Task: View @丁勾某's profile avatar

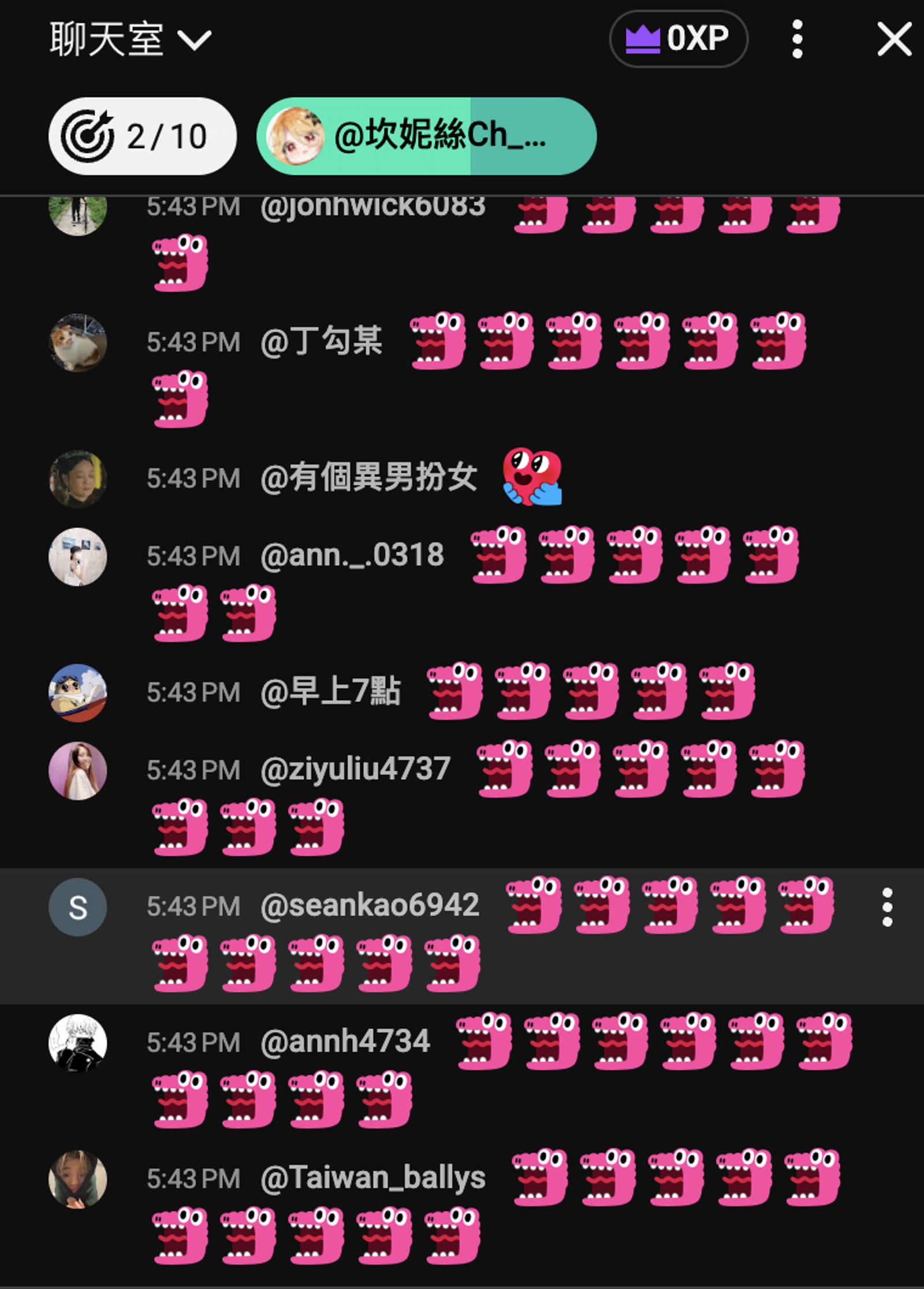Action: (x=78, y=343)
